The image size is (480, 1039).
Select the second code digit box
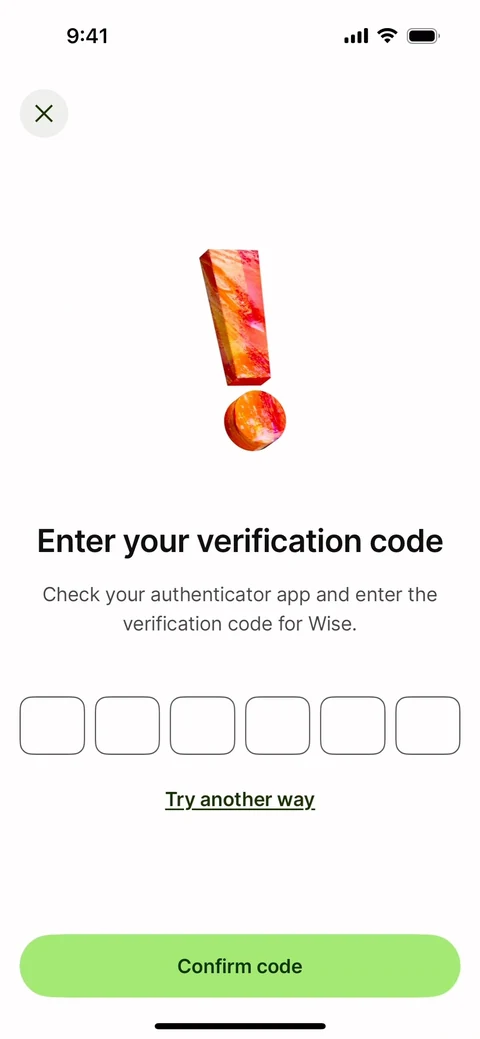(127, 726)
